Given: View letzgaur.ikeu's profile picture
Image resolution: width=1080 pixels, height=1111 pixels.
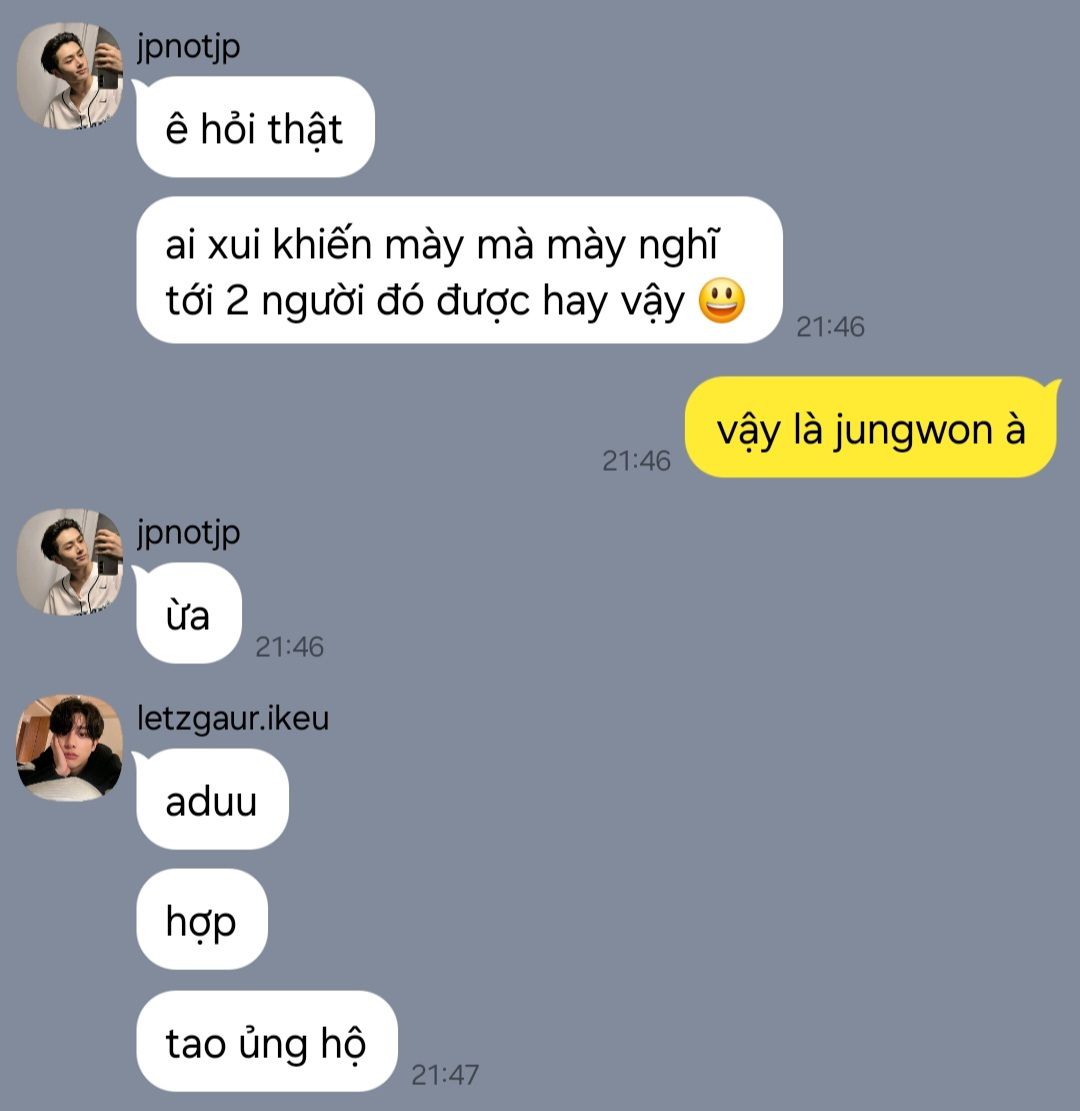Looking at the screenshot, I should pyautogui.click(x=70, y=748).
